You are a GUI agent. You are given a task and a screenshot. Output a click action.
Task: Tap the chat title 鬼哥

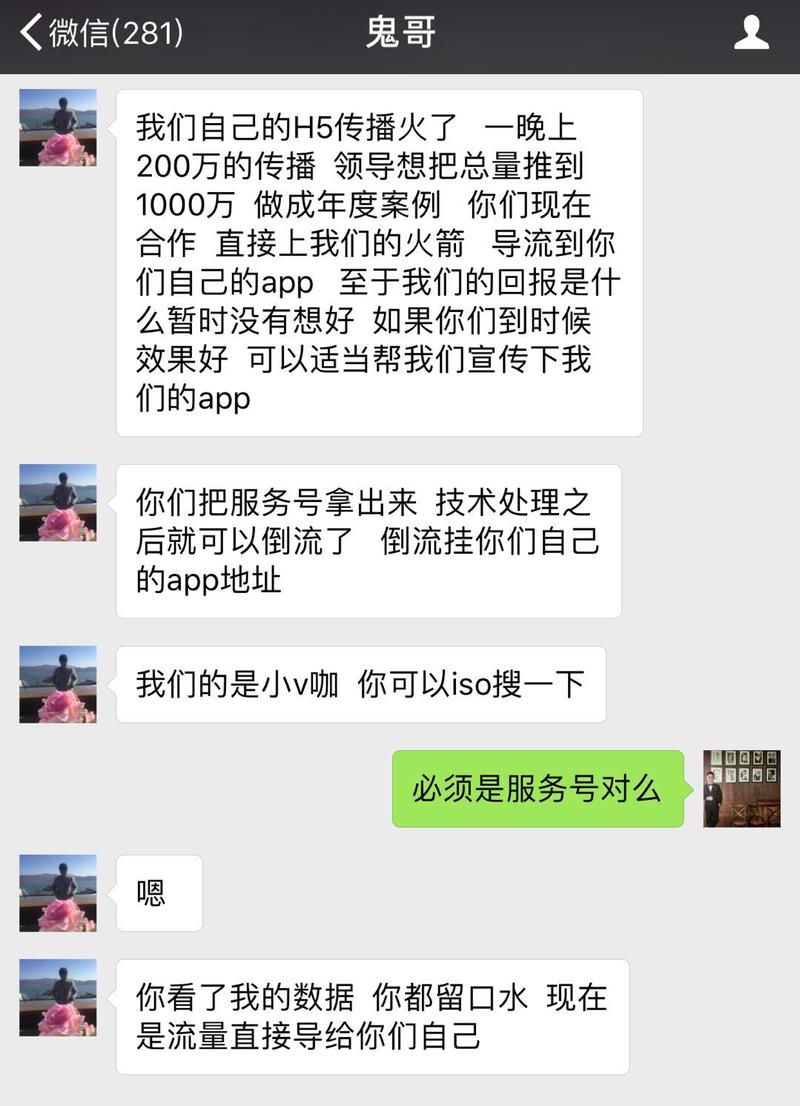pos(400,32)
